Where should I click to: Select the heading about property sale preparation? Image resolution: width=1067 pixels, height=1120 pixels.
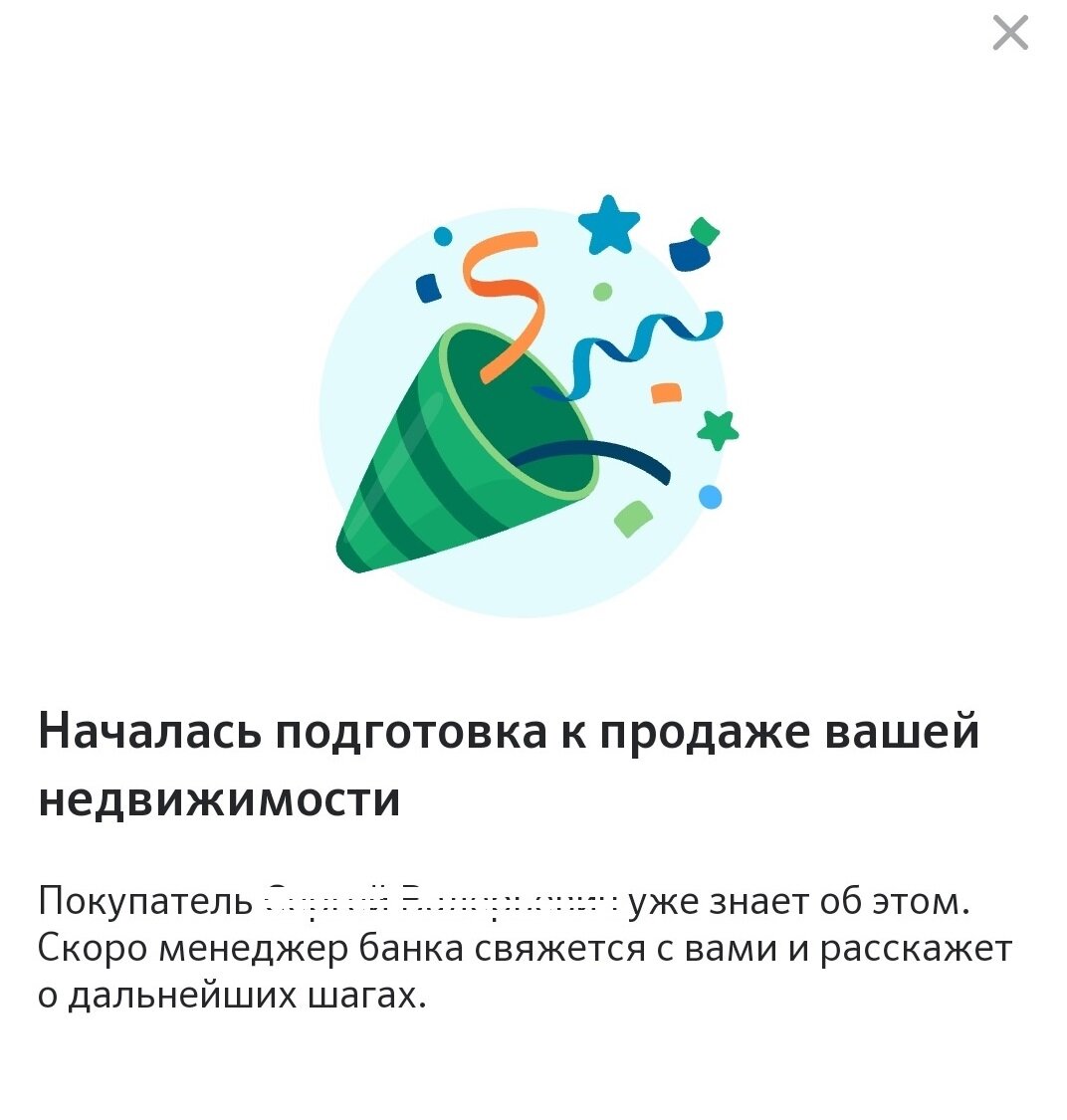click(508, 732)
